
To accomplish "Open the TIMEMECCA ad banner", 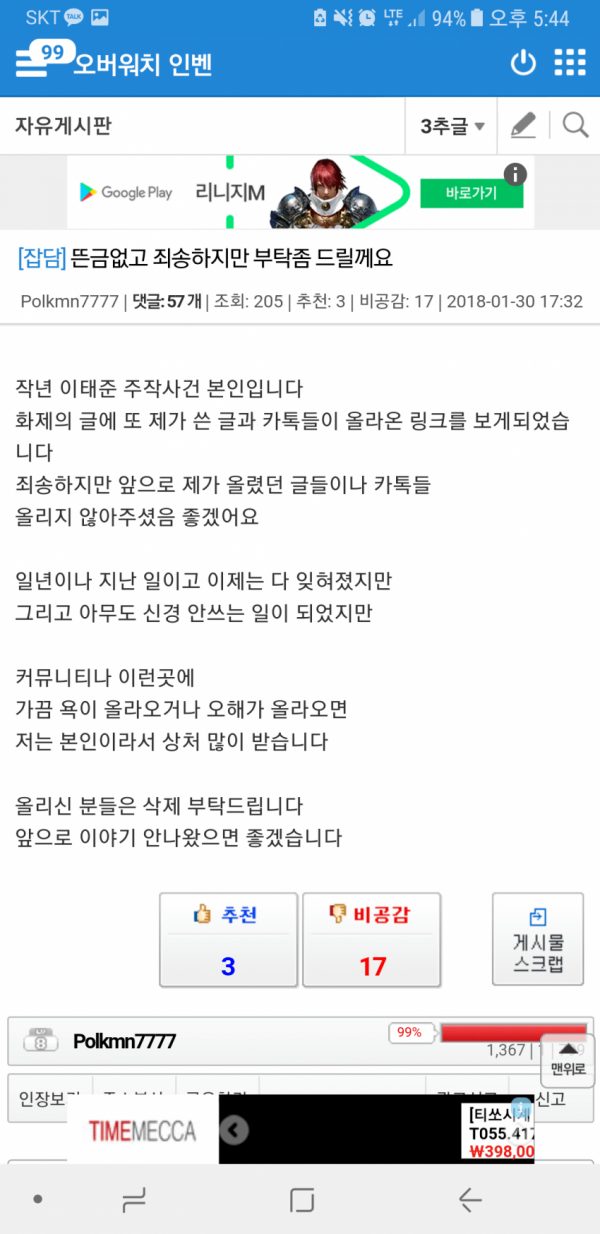I will click(142, 1130).
